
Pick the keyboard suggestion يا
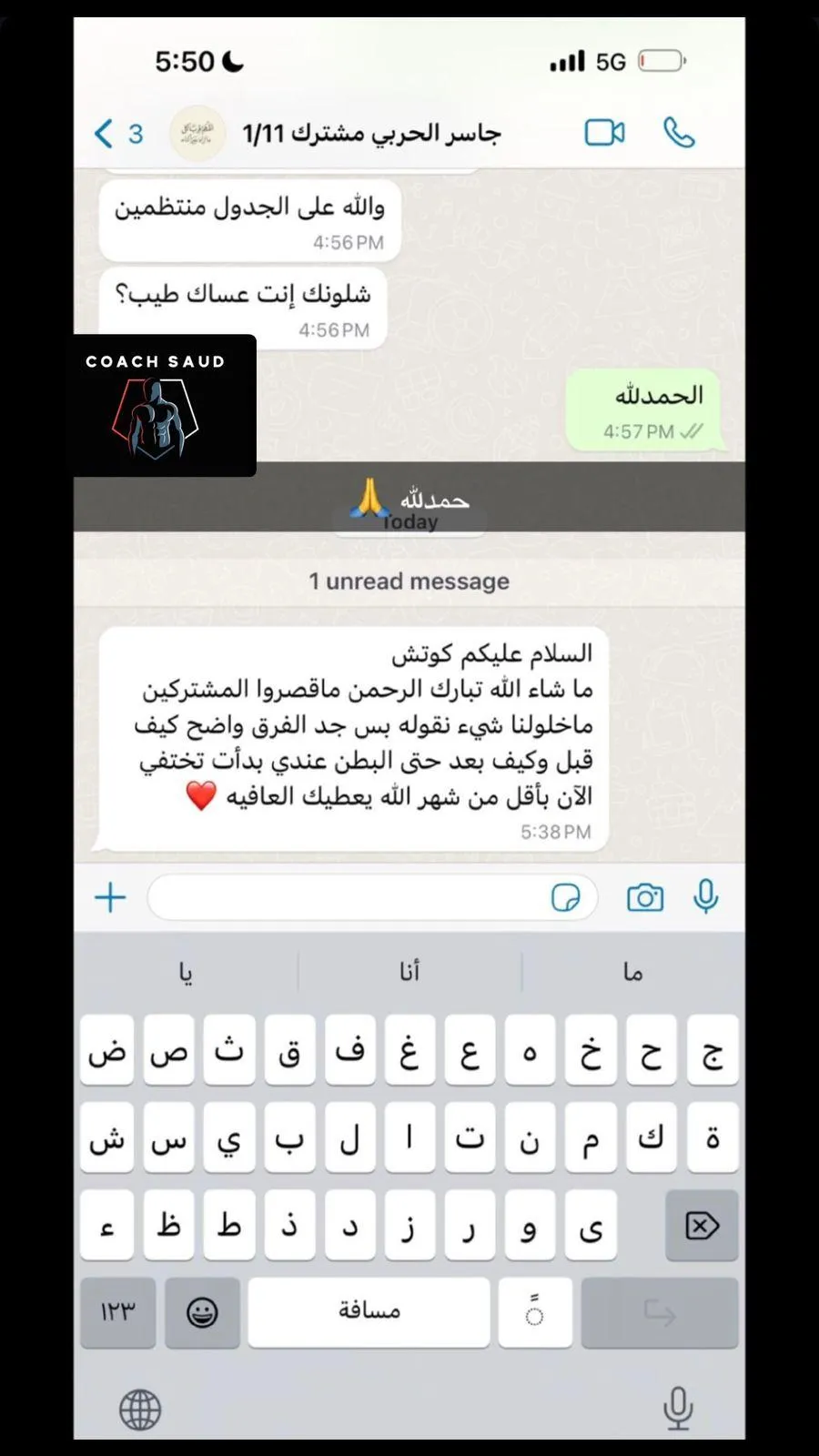coord(186,972)
